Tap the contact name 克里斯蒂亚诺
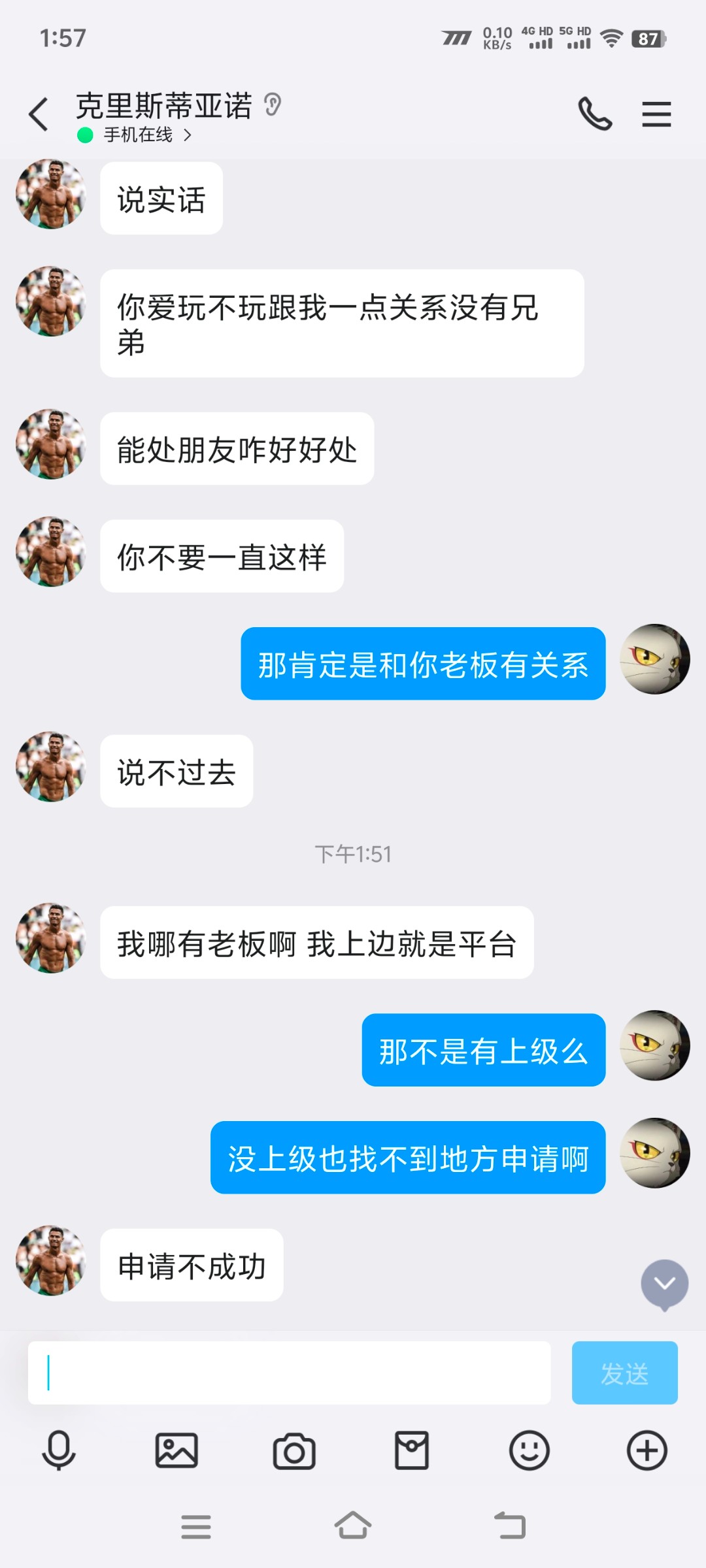Screen dimensions: 706x1568 tap(163, 106)
